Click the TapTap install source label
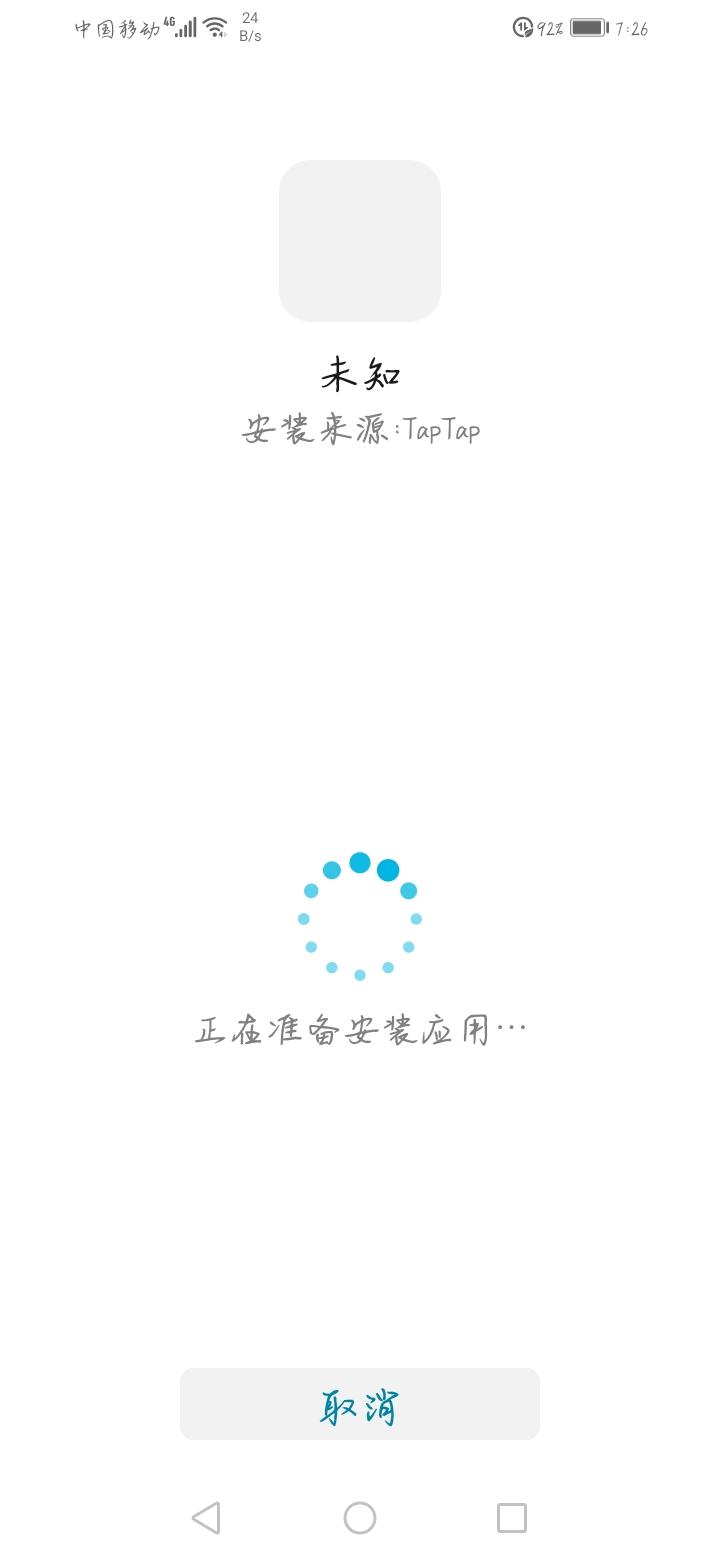720x1560 pixels. pyautogui.click(x=443, y=428)
